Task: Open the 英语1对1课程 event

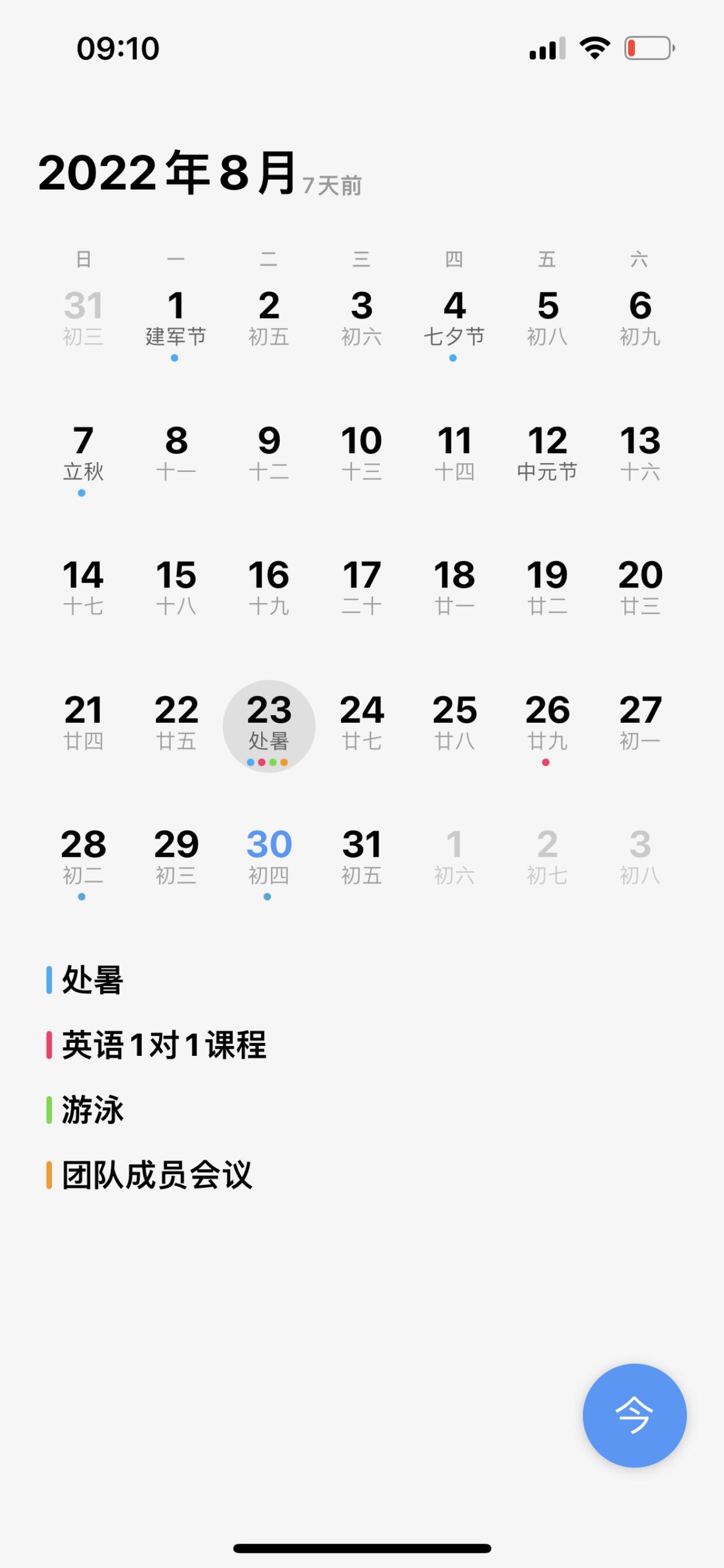Action: [163, 1045]
